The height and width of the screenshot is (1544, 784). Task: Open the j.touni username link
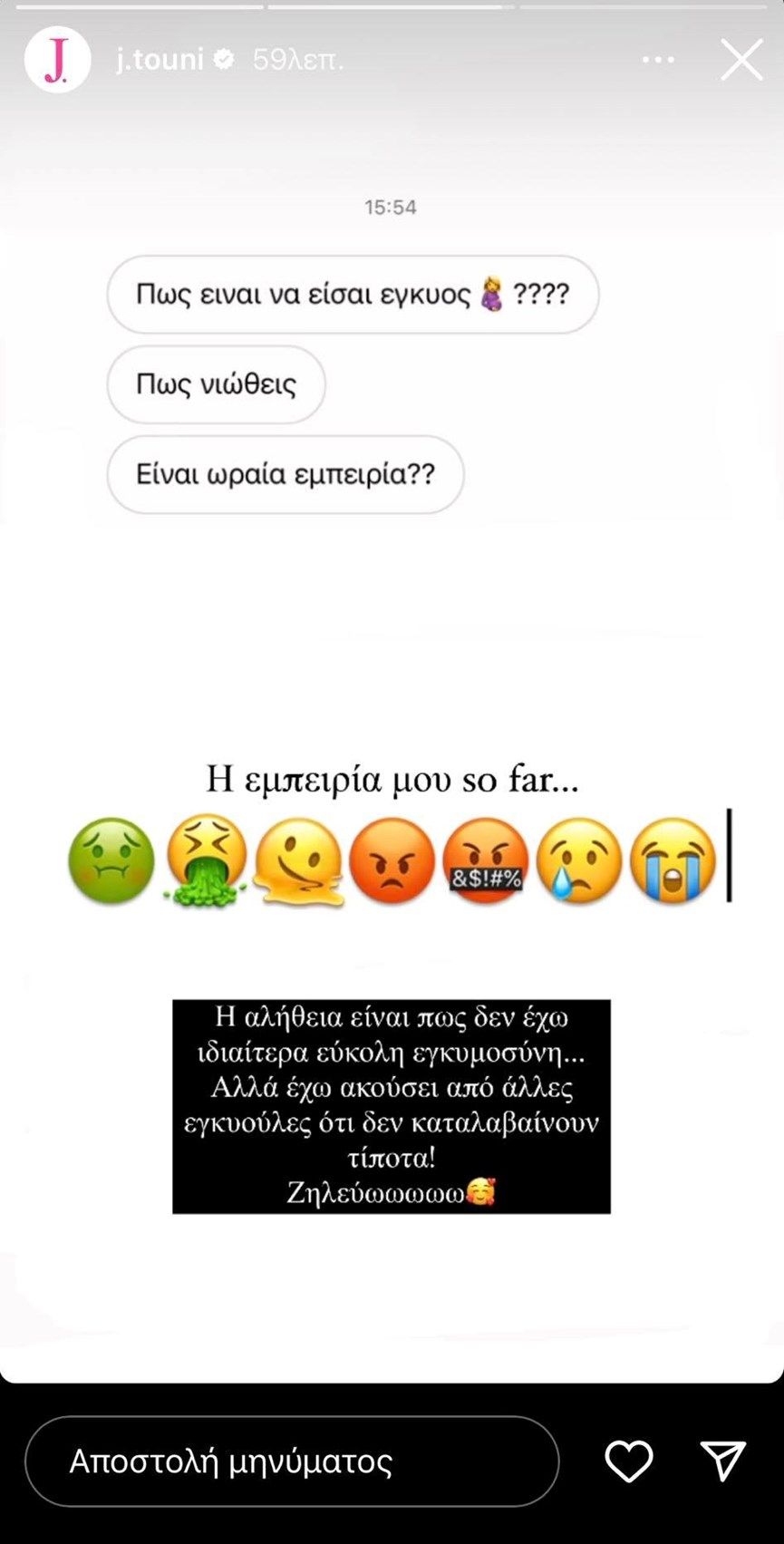tap(160, 61)
